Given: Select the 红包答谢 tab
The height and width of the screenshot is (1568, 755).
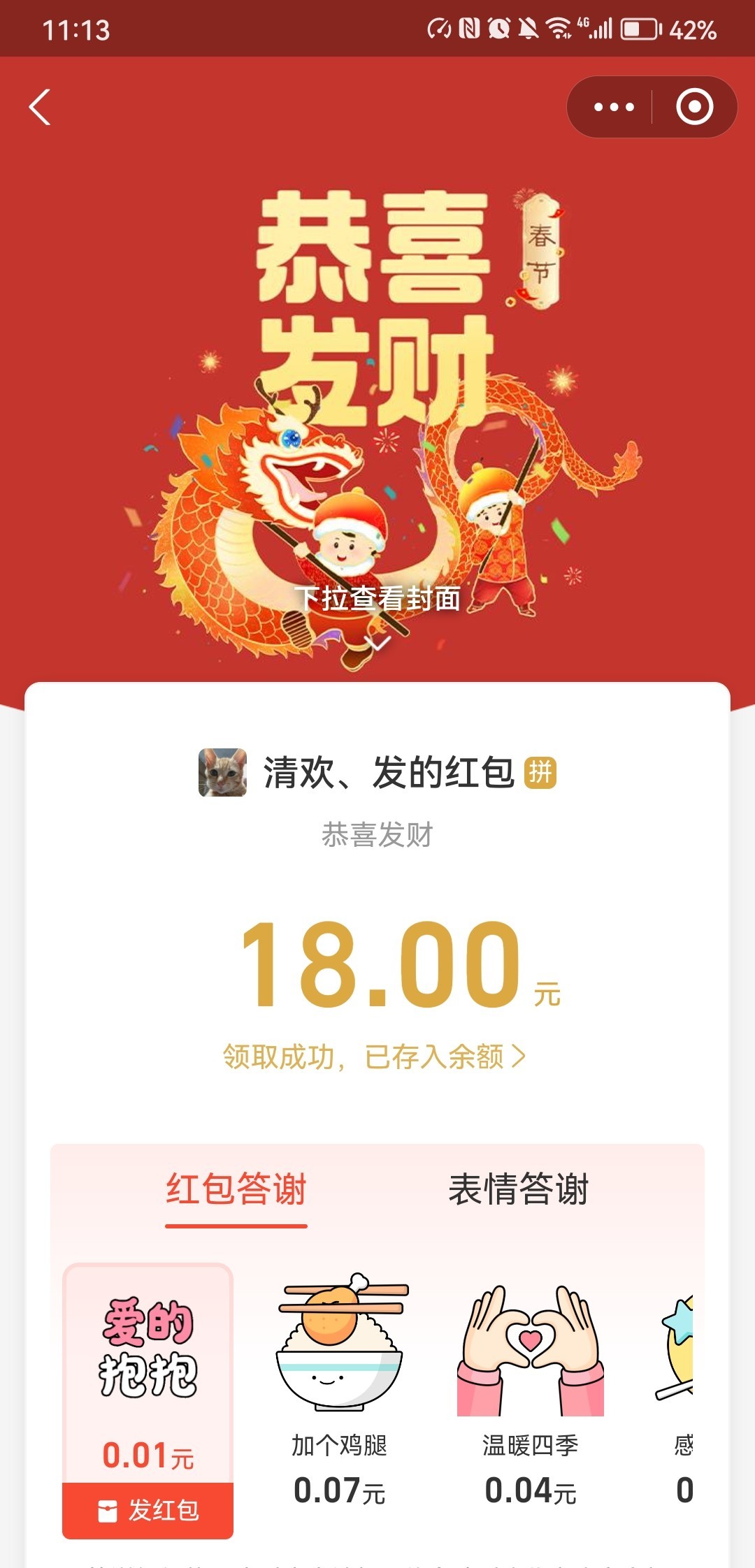Looking at the screenshot, I should coord(236,1189).
